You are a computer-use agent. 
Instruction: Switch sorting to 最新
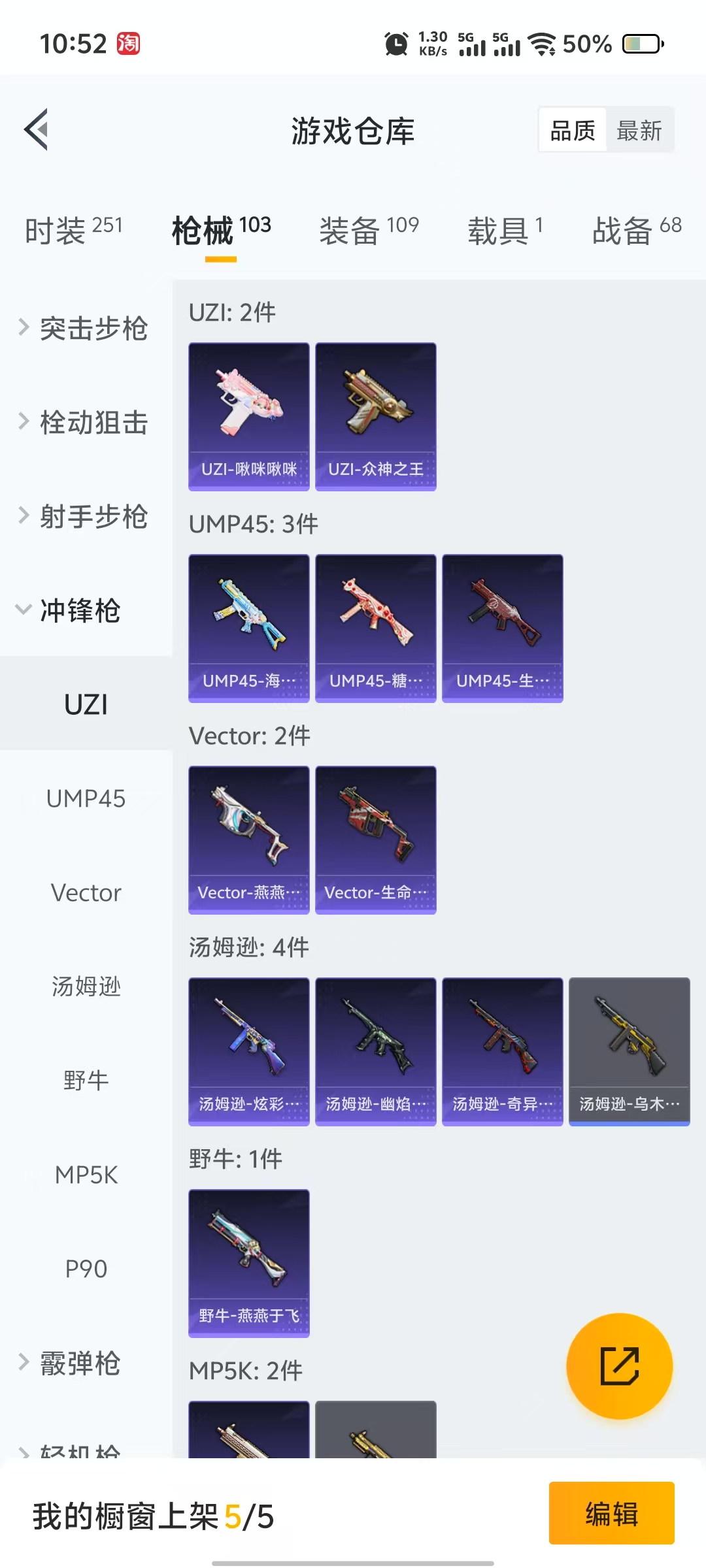pyautogui.click(x=639, y=131)
